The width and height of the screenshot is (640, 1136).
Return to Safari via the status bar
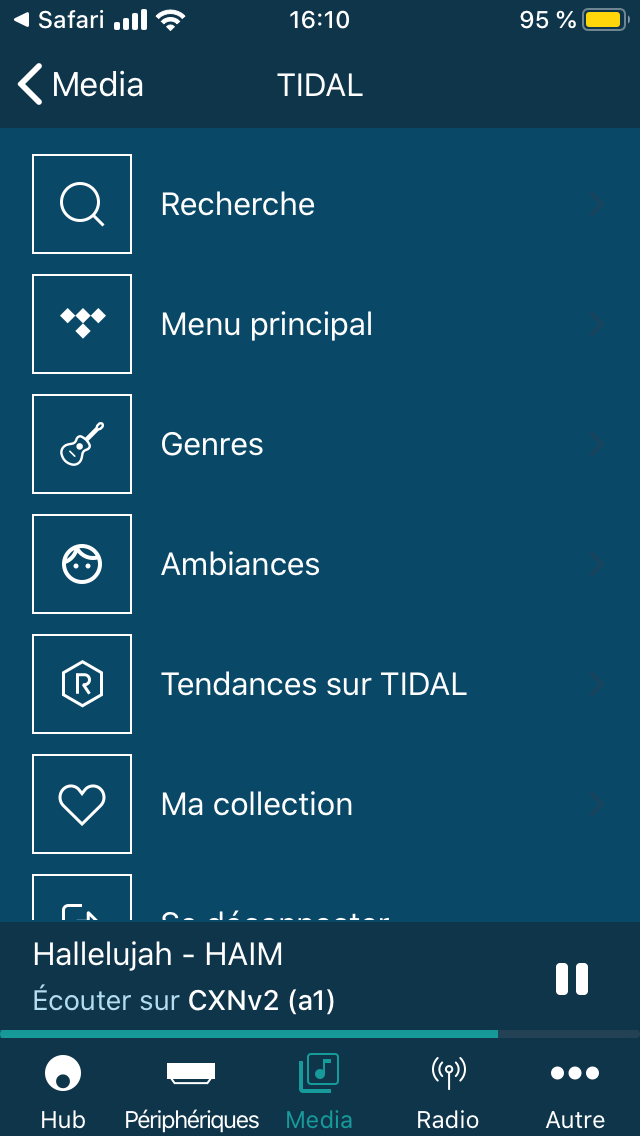pos(60,20)
